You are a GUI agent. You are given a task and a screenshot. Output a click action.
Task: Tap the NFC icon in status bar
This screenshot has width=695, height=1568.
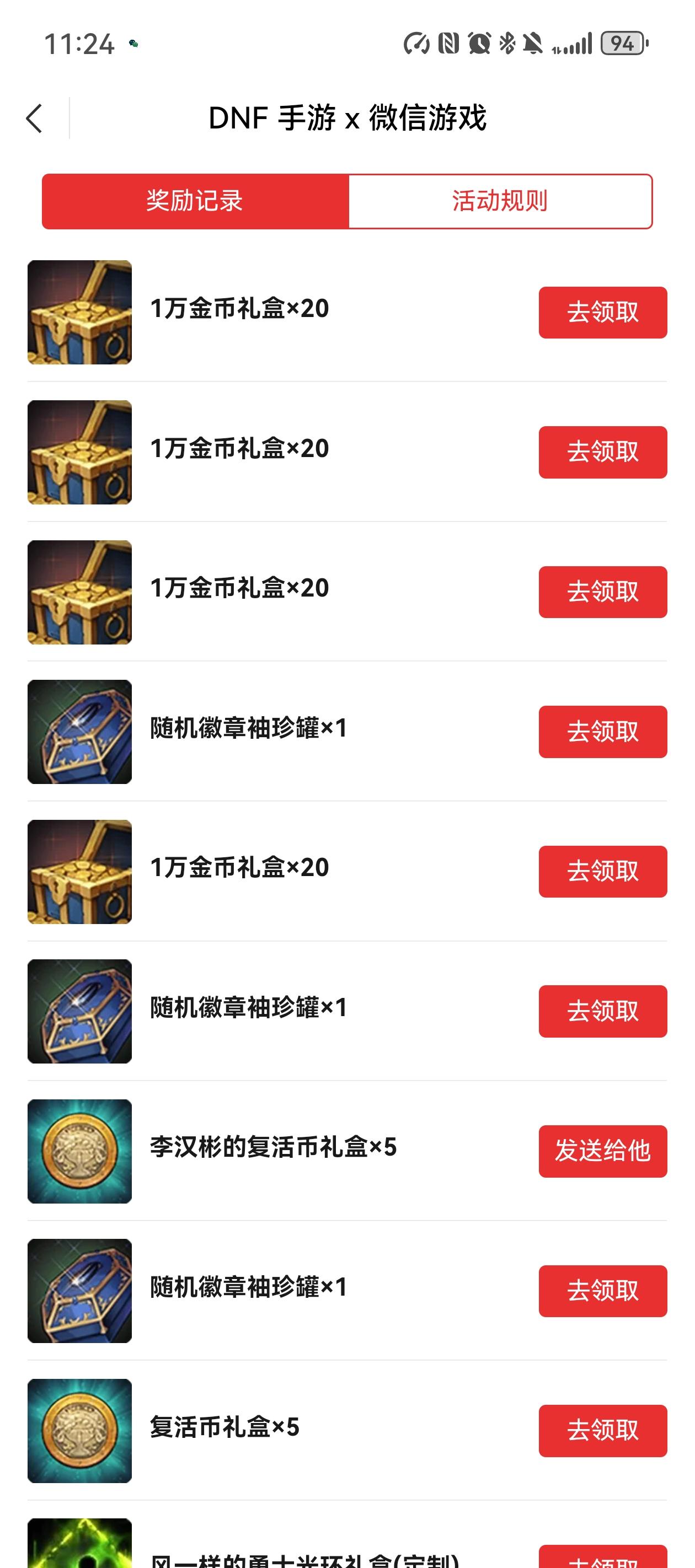[x=448, y=42]
